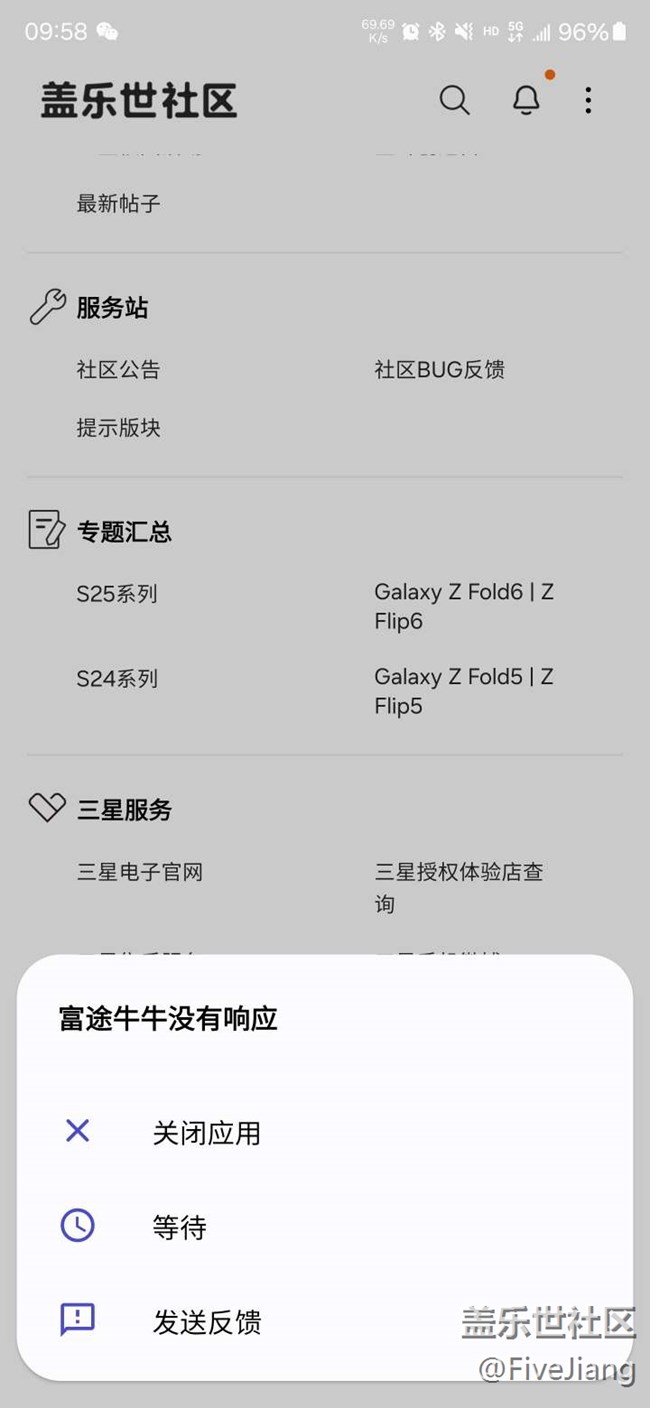This screenshot has width=650, height=1408.
Task: View the S24系列 topic
Action: pos(117,679)
